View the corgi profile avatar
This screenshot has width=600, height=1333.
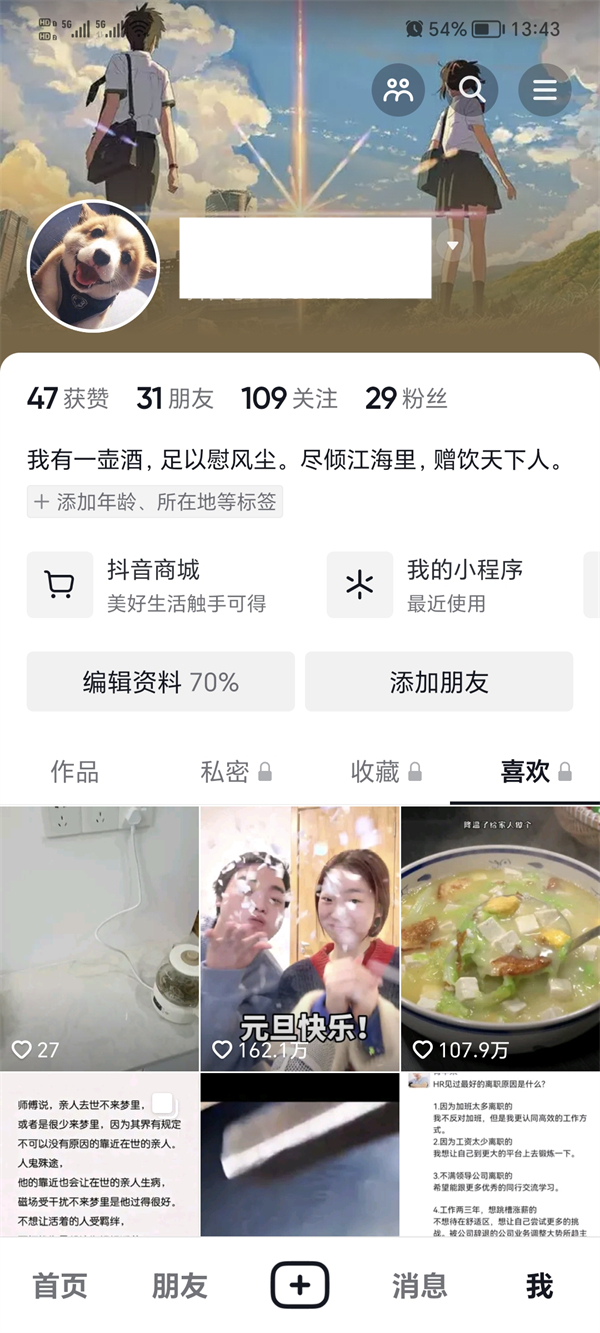point(93,266)
